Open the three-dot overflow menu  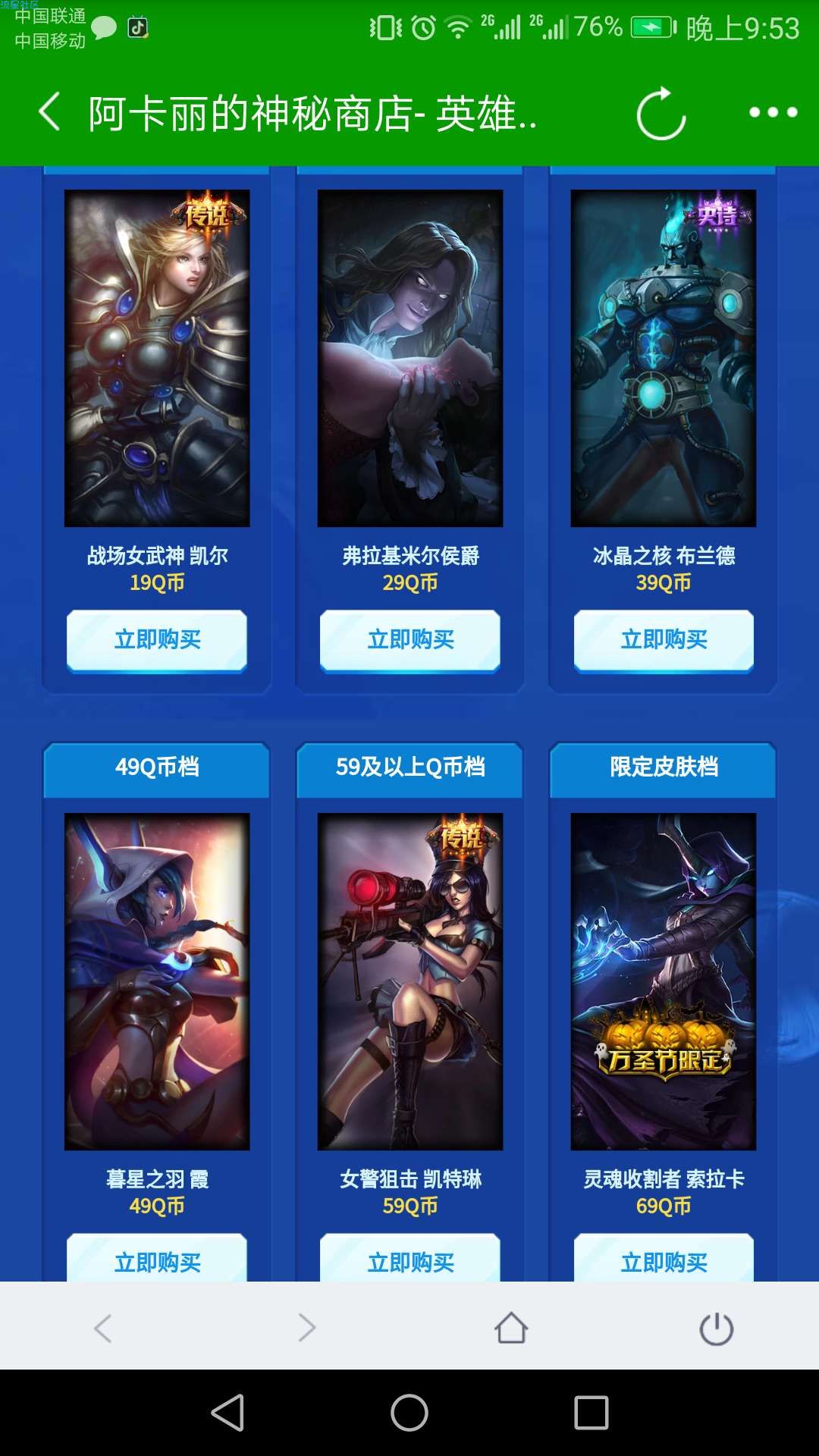tap(773, 112)
